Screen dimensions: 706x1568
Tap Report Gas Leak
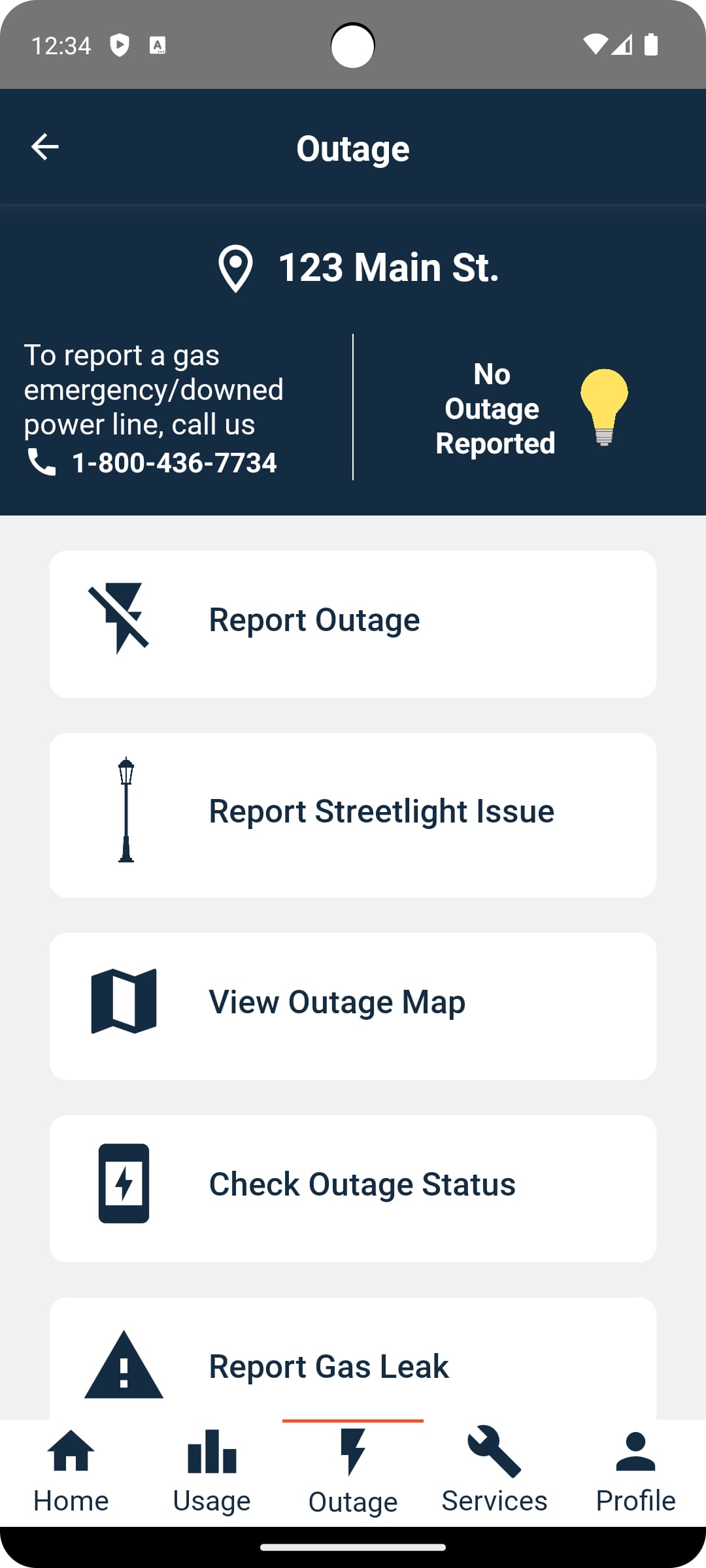[353, 1365]
